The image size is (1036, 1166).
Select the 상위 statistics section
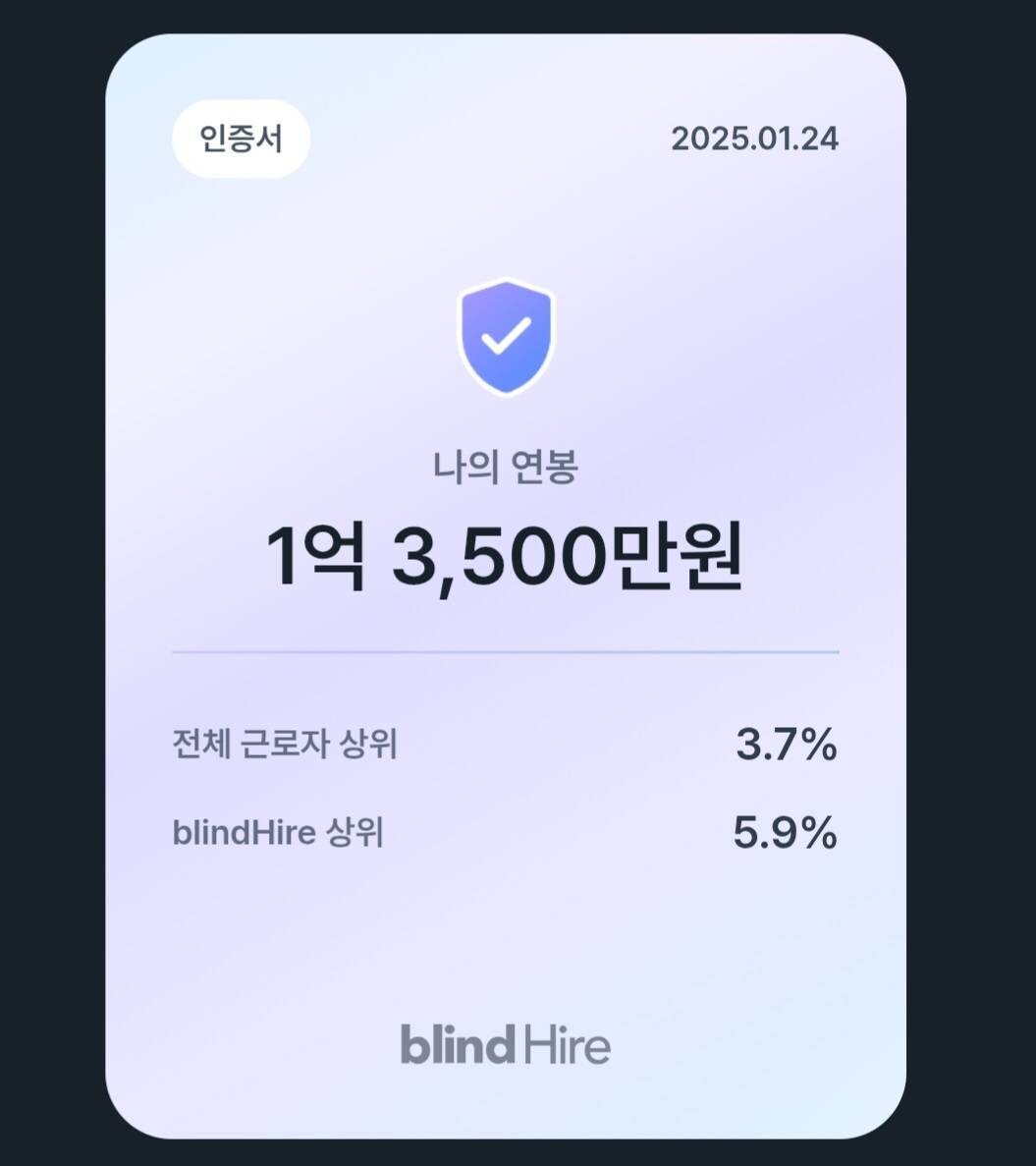(x=506, y=789)
